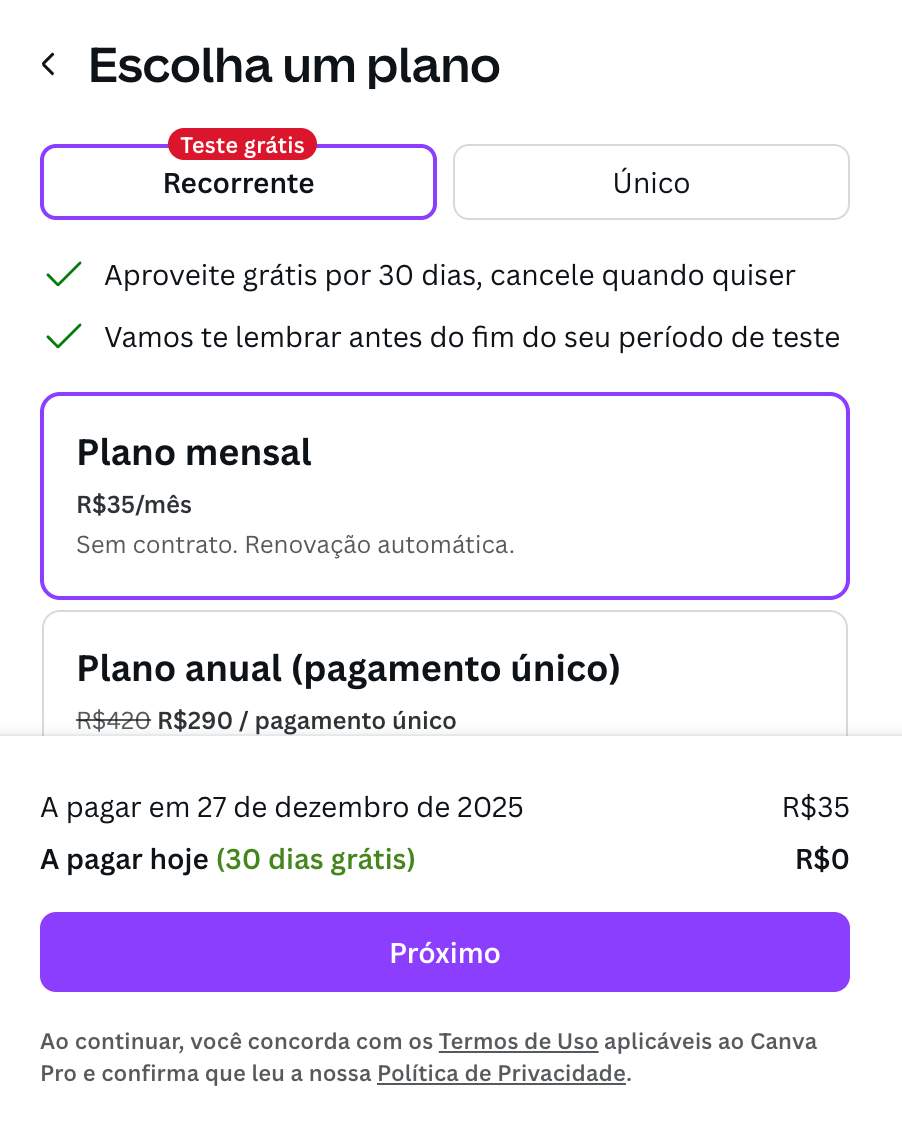Switch to the Recorrente payment tab

pos(238,182)
